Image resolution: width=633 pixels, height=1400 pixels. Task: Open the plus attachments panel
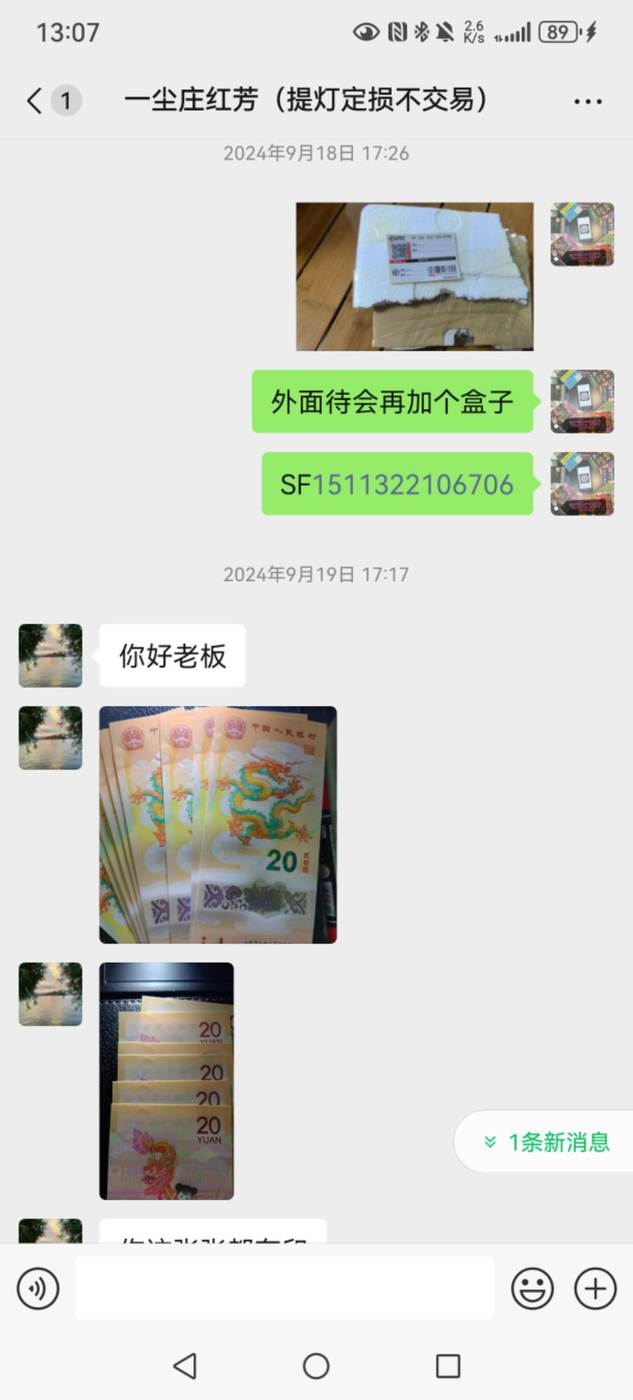point(595,1289)
